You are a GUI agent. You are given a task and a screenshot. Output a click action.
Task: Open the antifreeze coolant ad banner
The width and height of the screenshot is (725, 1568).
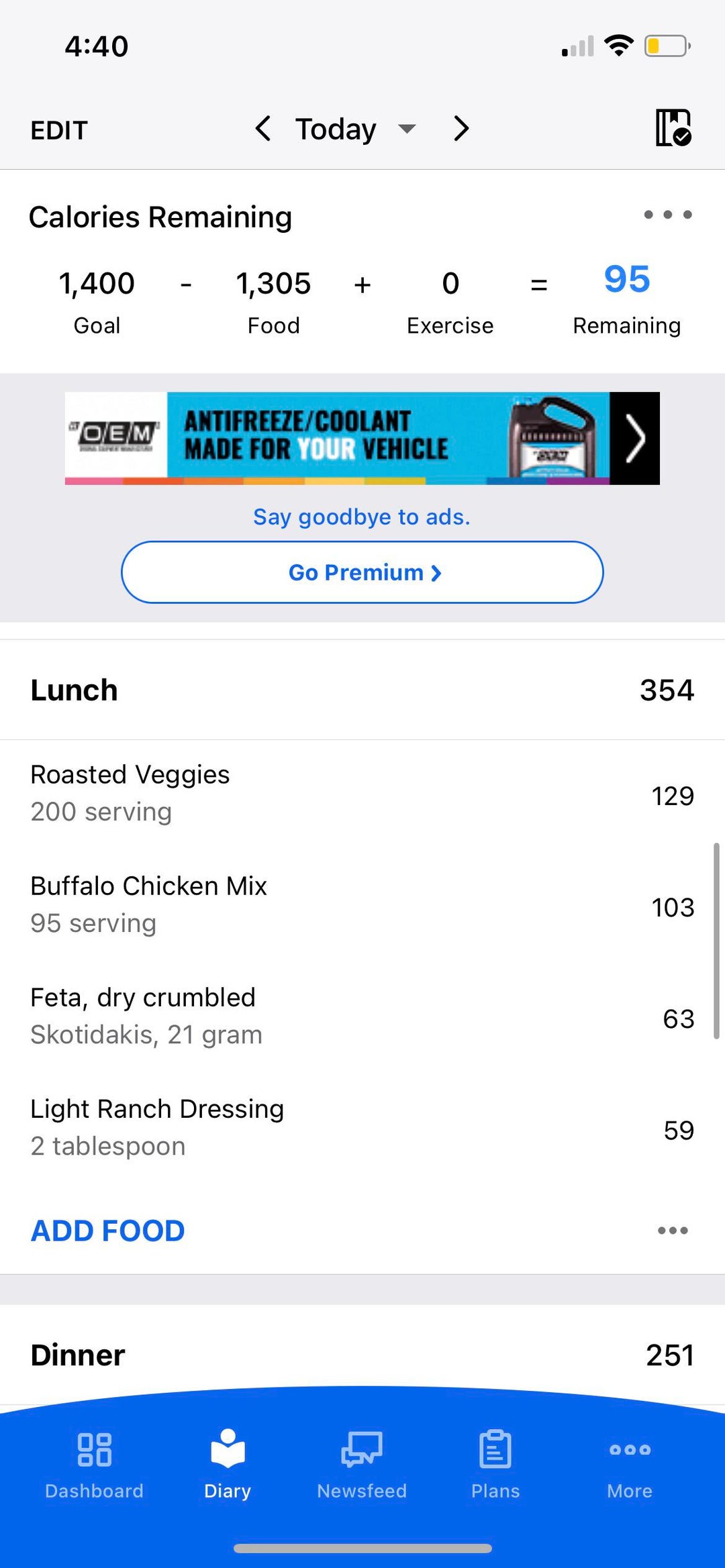(362, 438)
